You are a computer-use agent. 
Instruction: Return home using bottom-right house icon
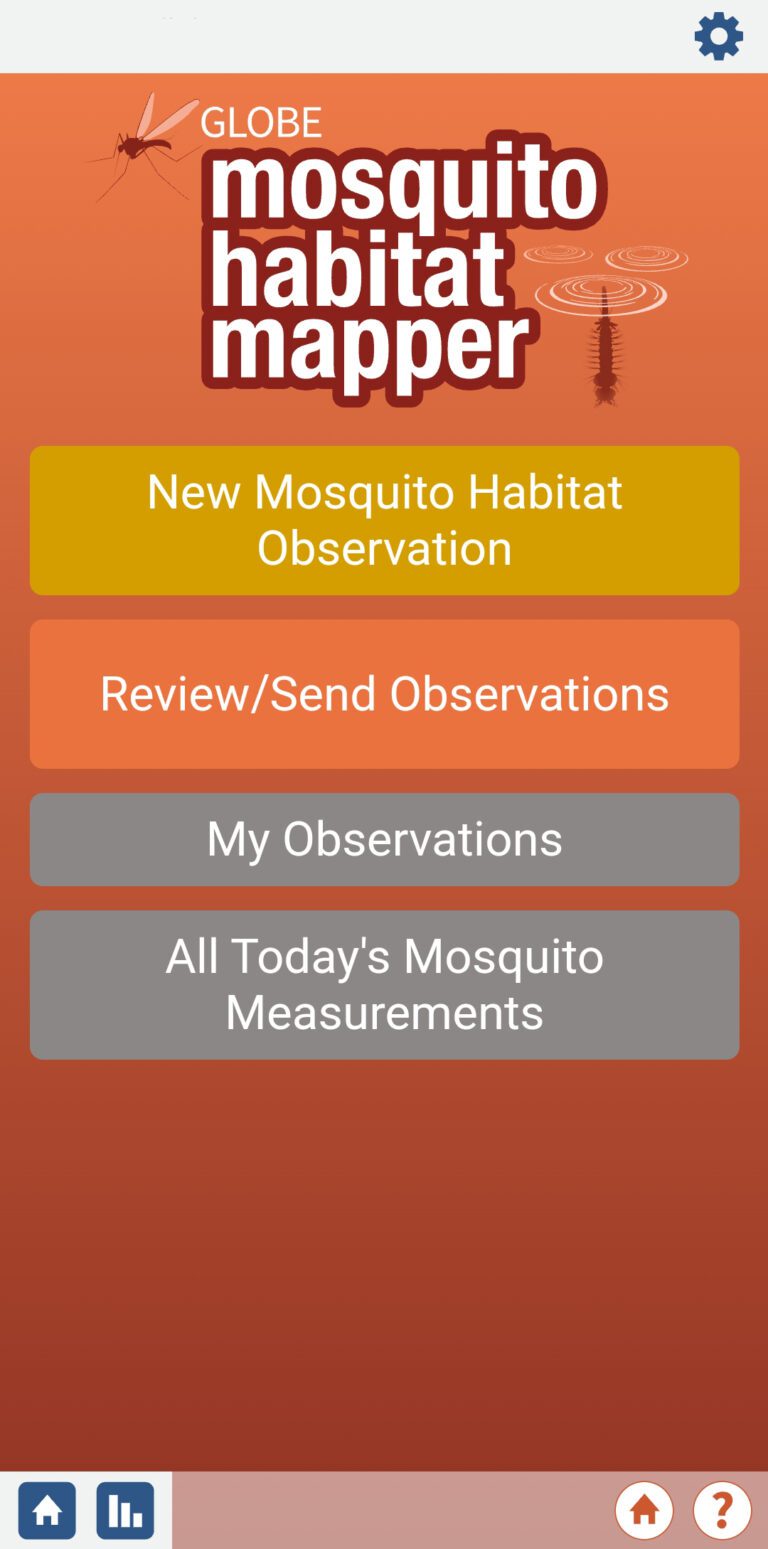pyautogui.click(x=645, y=1510)
